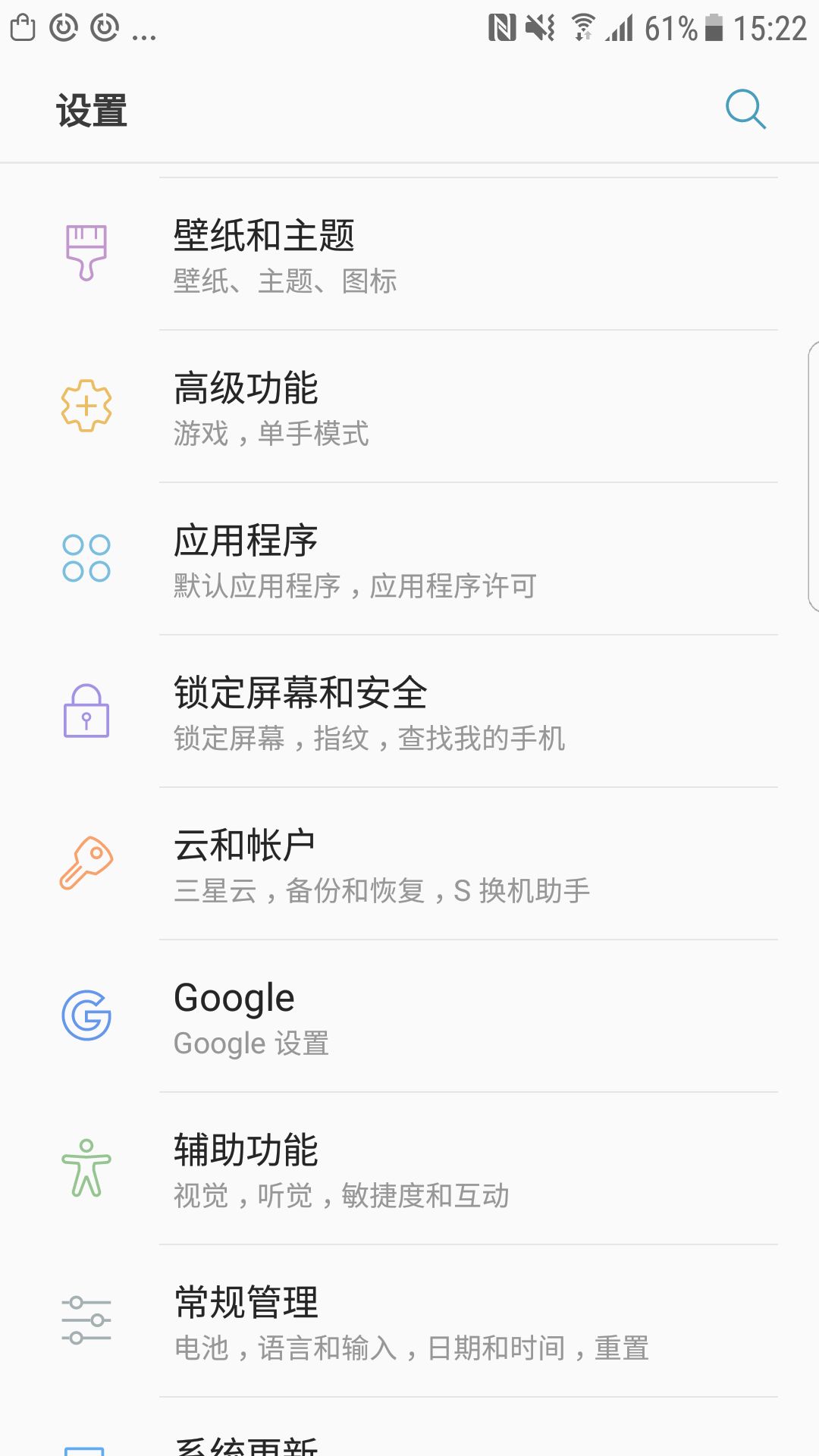819x1456 pixels.
Task: Go to 应用程序 settings
Action: 409,560
